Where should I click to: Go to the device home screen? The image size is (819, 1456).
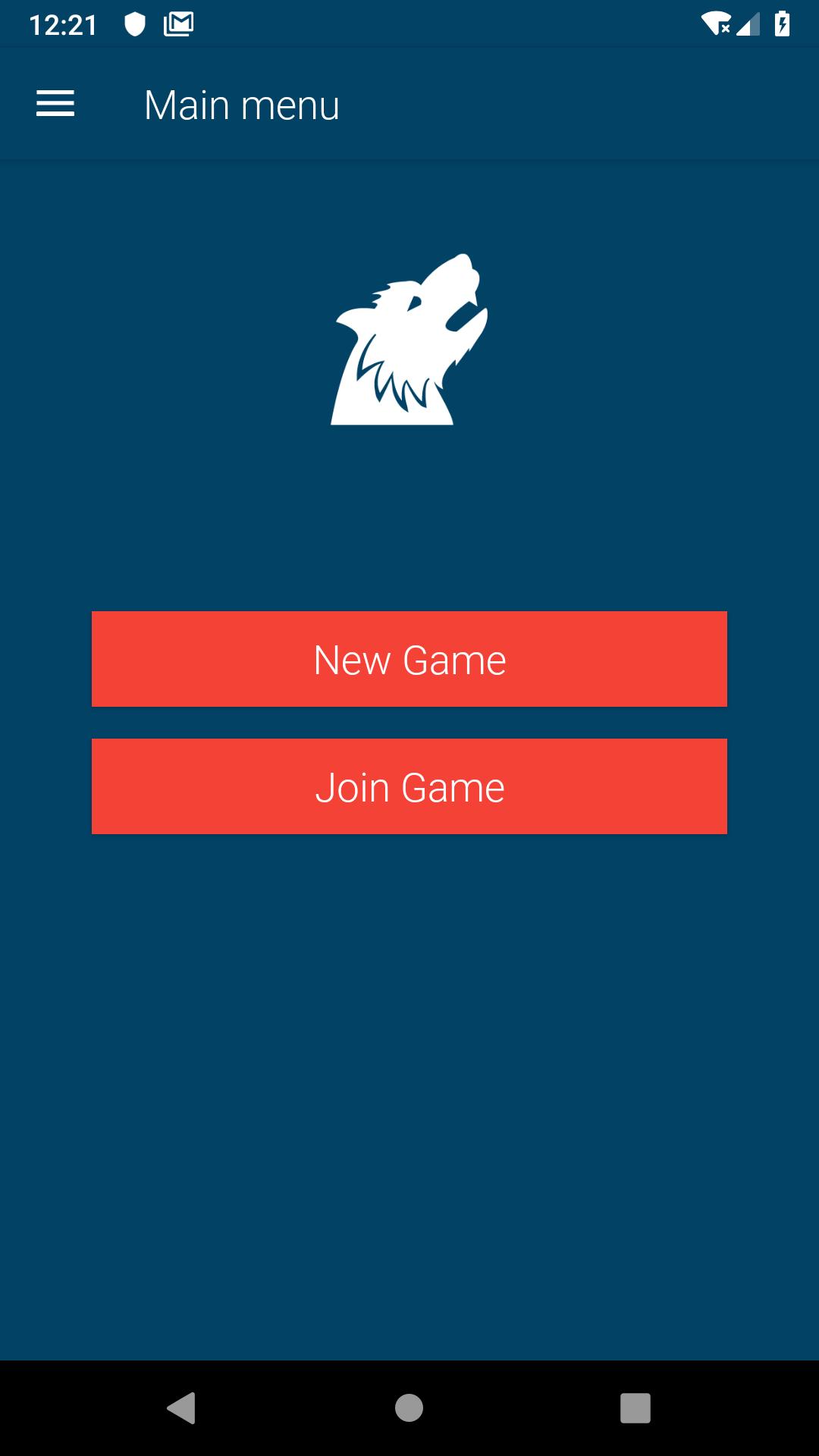coord(409,1408)
